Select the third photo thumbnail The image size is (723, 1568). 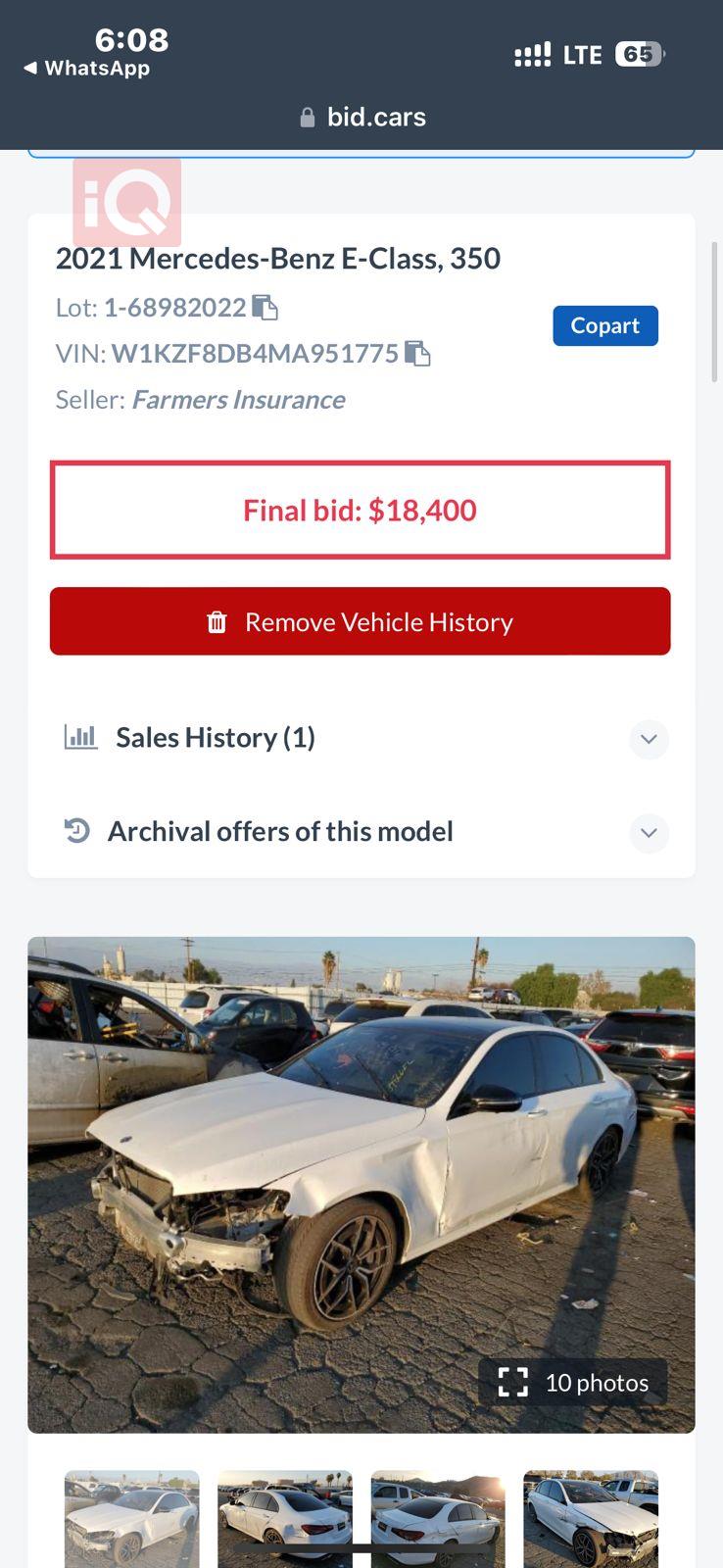(438, 1519)
